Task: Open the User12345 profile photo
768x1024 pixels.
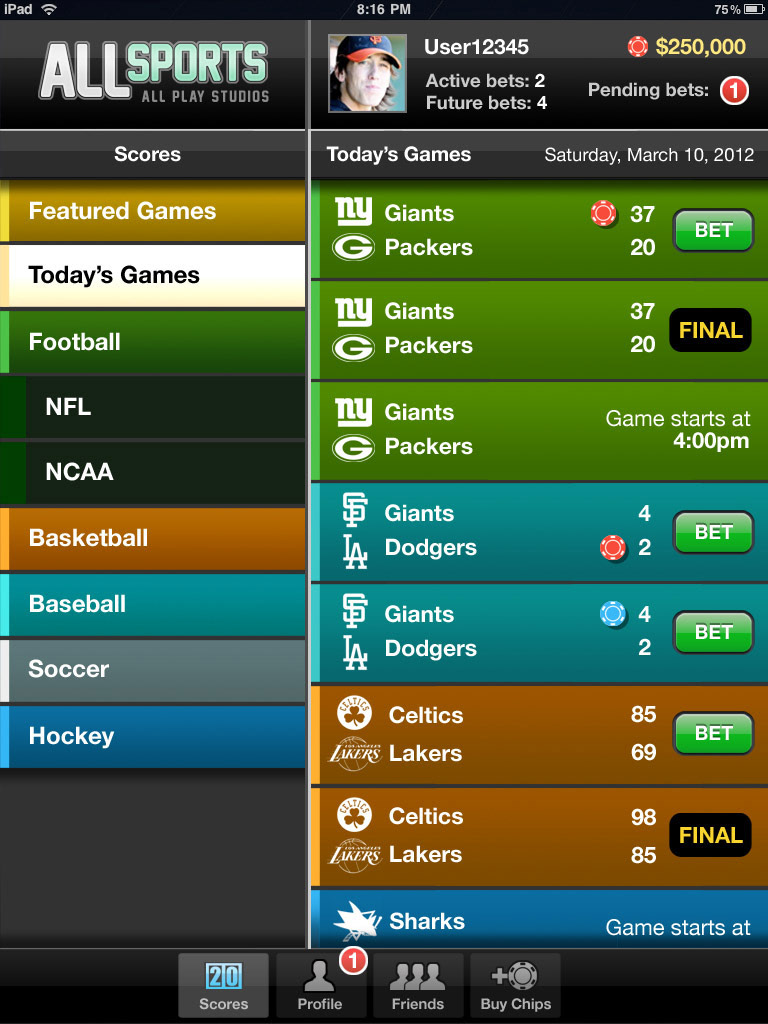Action: pos(367,73)
